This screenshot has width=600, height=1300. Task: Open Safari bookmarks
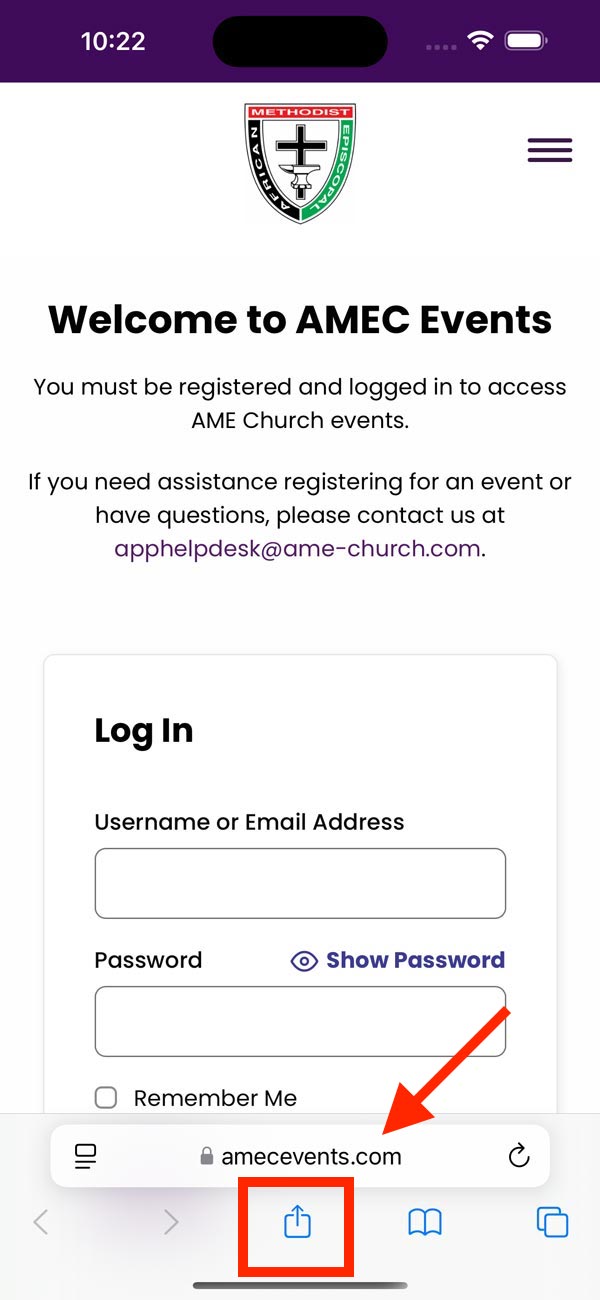click(425, 1222)
